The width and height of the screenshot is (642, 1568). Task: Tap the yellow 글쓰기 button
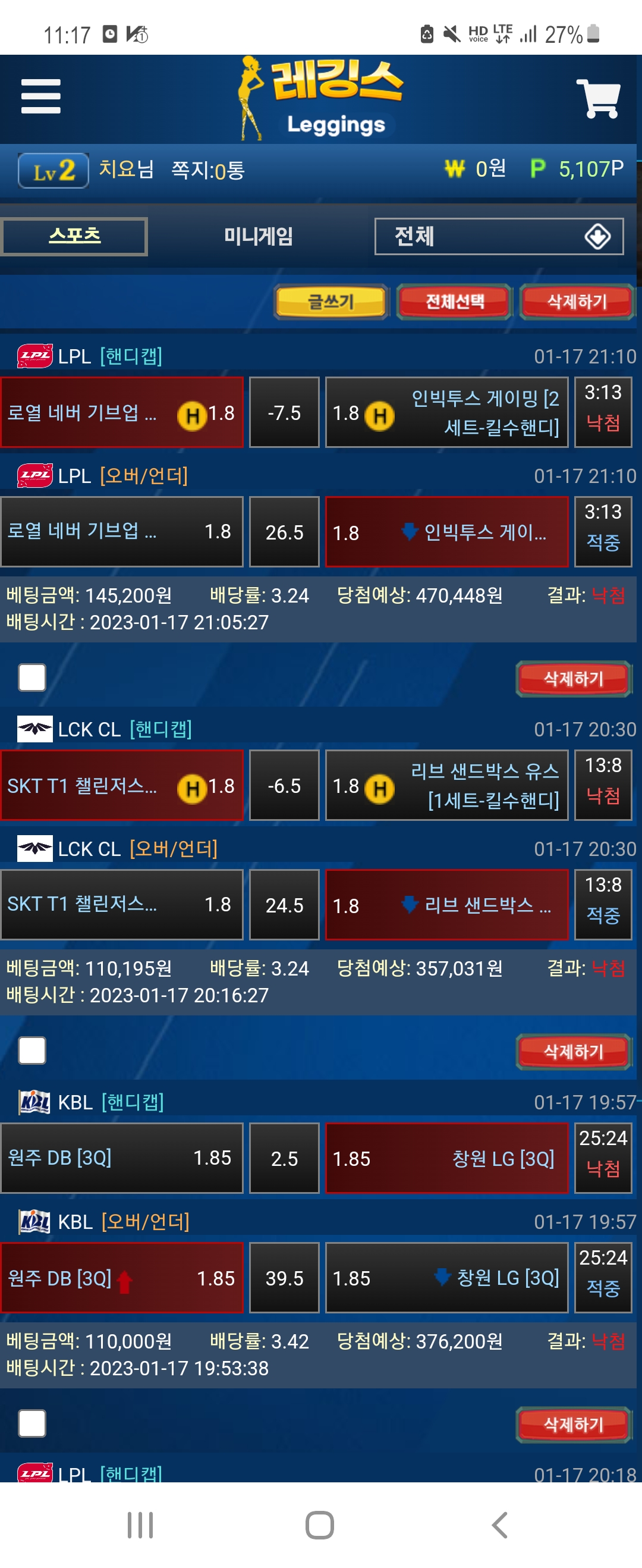coord(331,302)
